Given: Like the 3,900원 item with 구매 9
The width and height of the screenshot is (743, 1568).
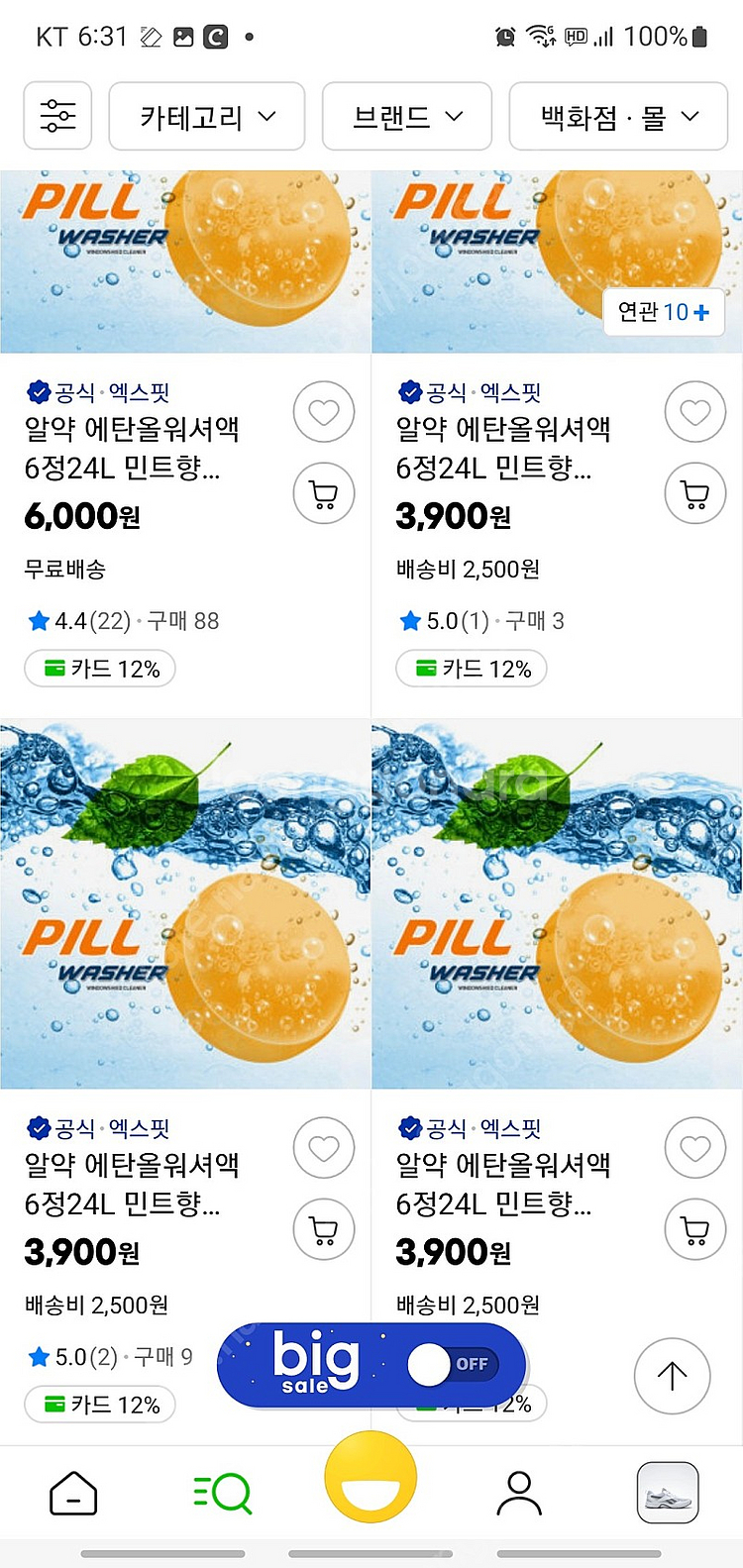Looking at the screenshot, I should [324, 1148].
